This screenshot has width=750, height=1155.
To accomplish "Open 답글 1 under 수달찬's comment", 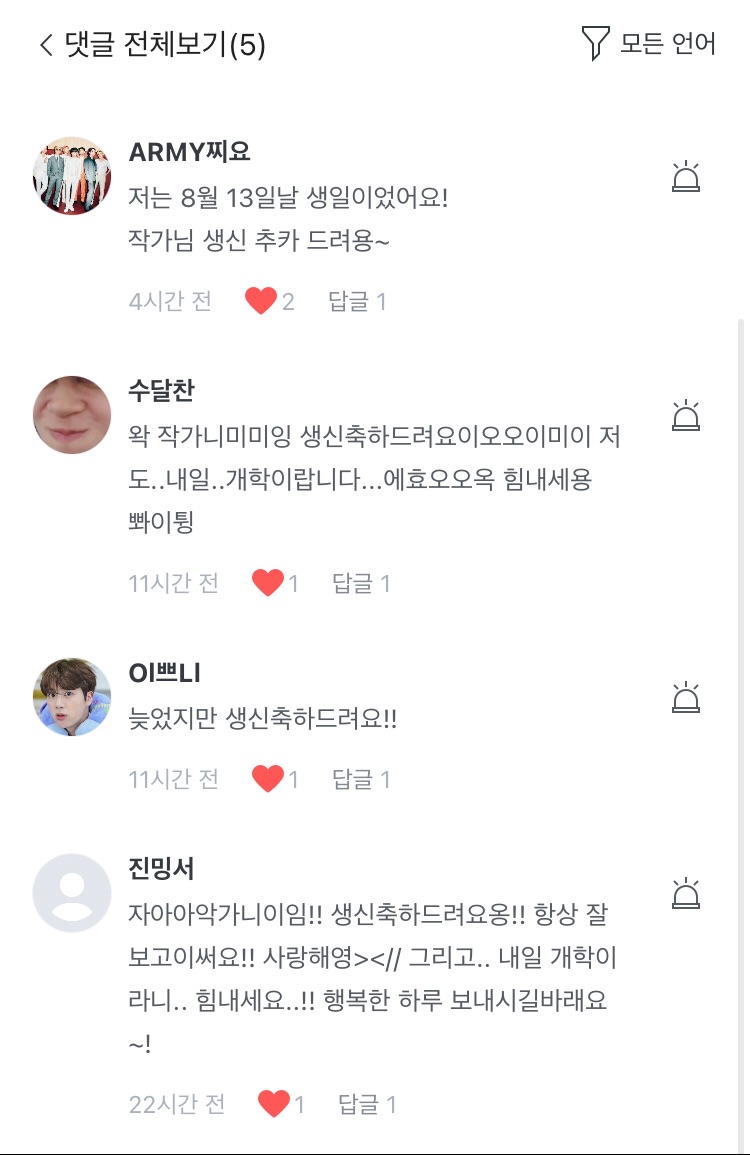I will 361,582.
